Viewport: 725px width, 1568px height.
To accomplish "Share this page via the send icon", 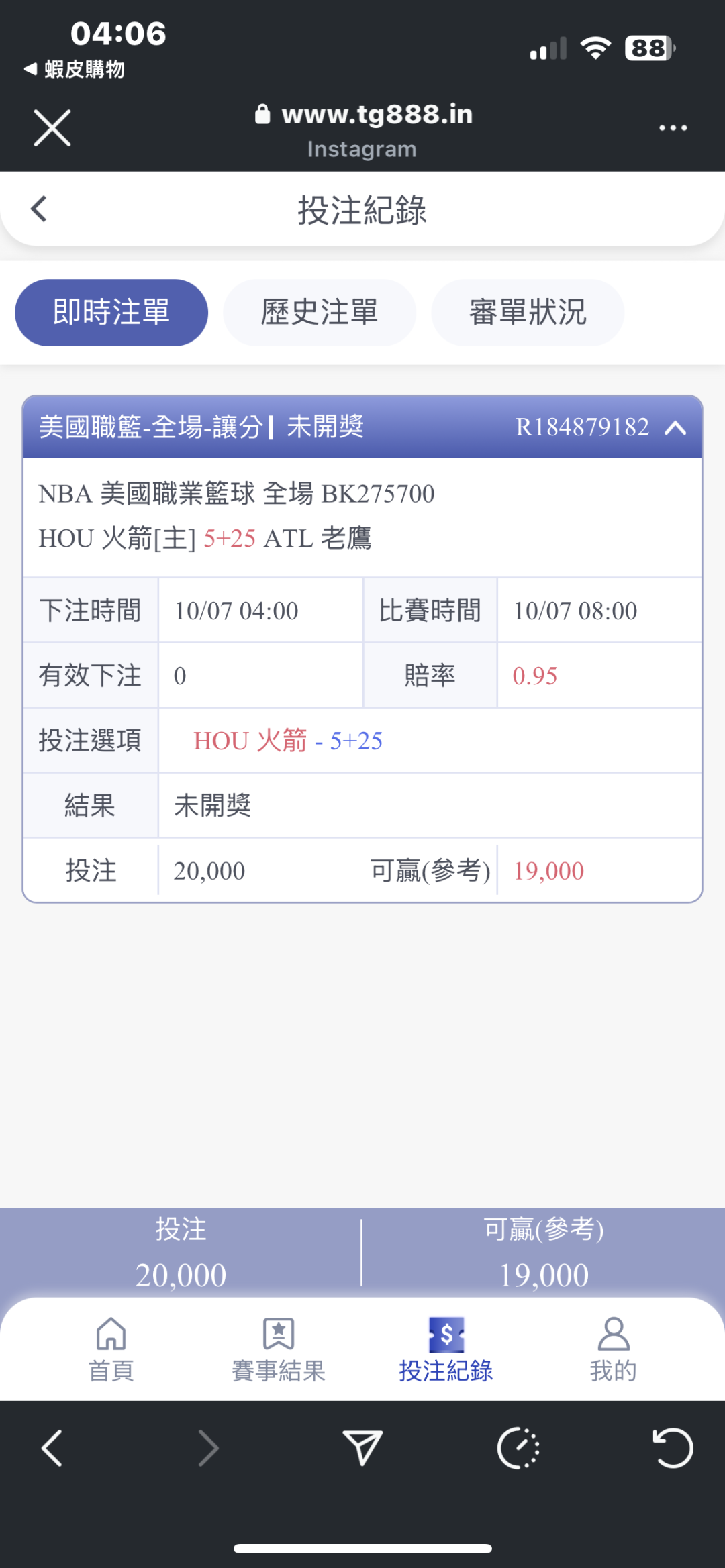I will point(362,1448).
